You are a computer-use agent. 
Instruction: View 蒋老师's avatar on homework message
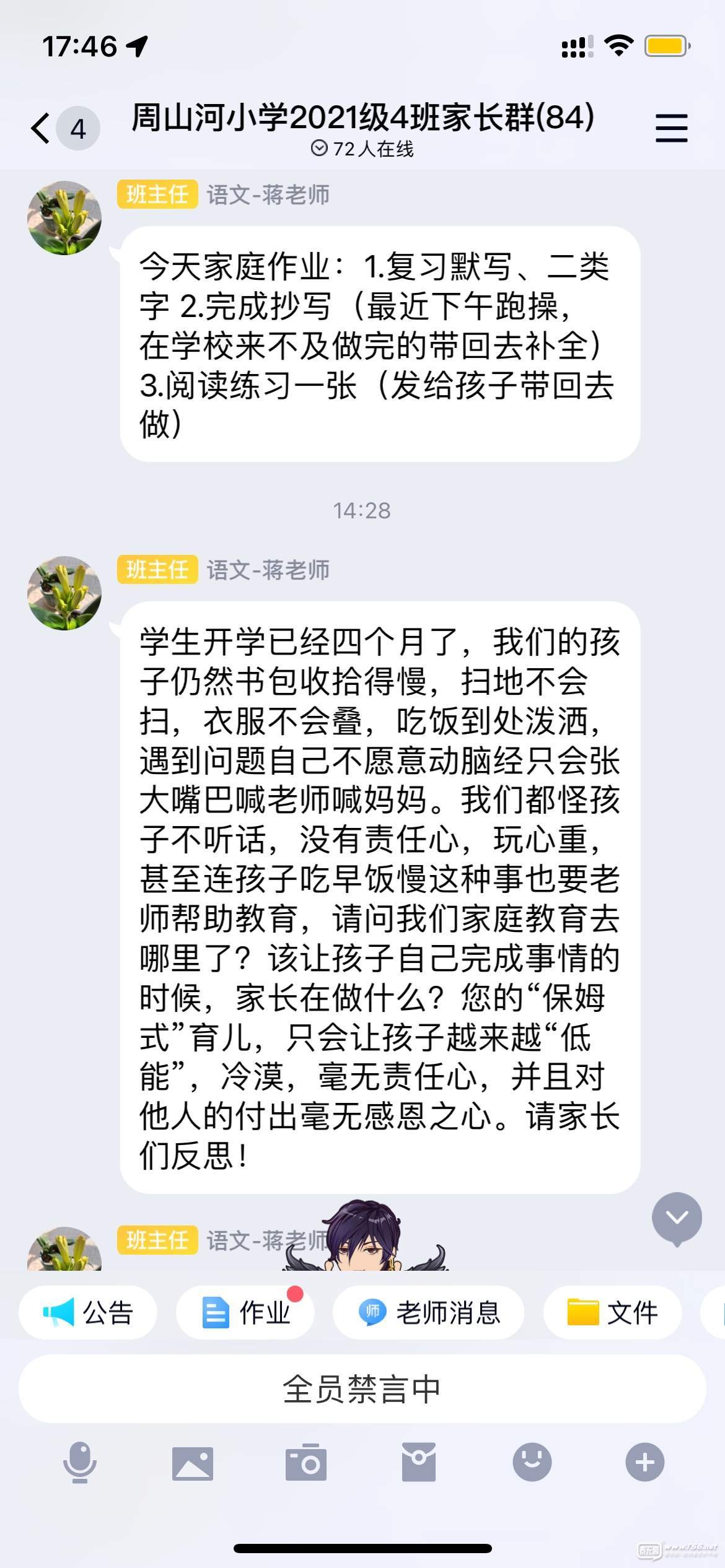[x=64, y=218]
